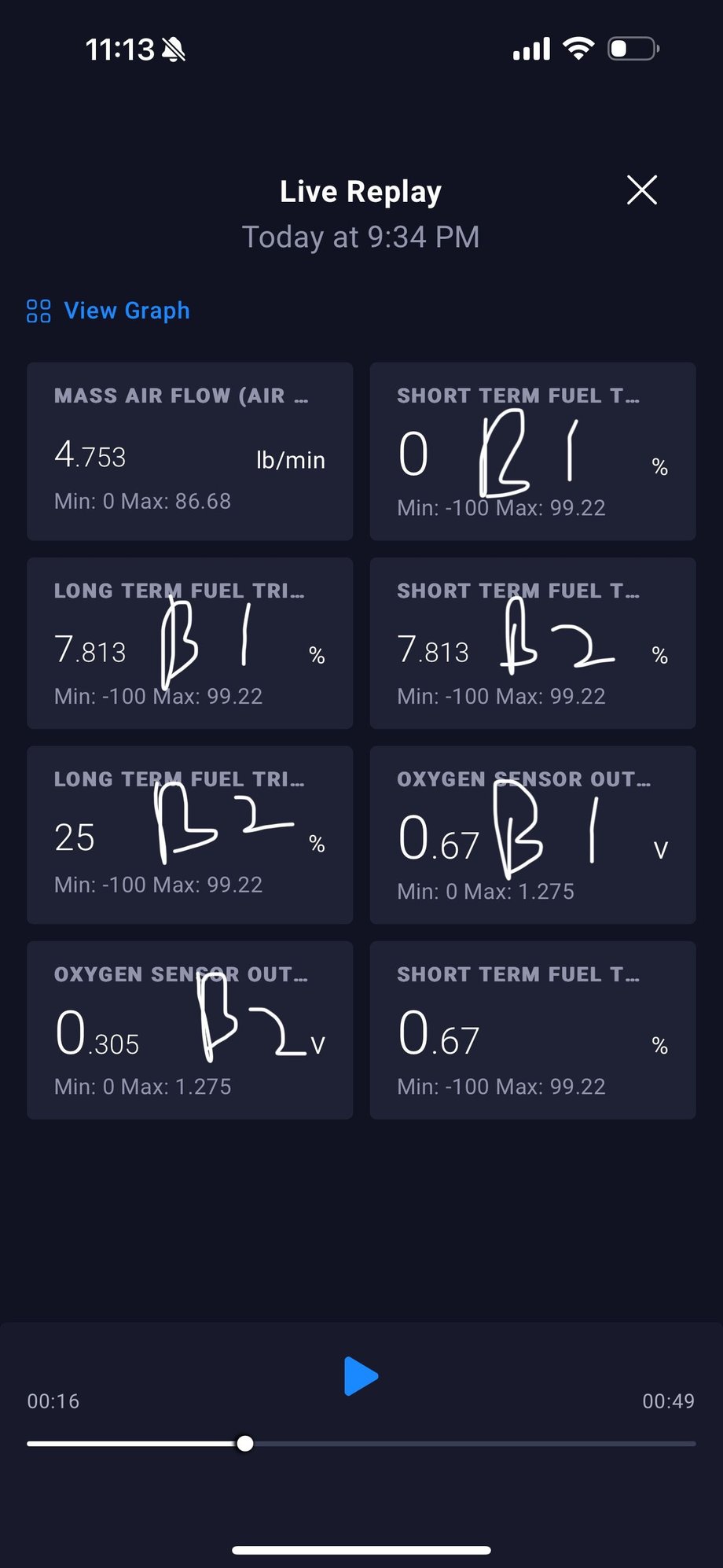Close the Live Replay screen
723x1568 pixels.
pos(641,190)
